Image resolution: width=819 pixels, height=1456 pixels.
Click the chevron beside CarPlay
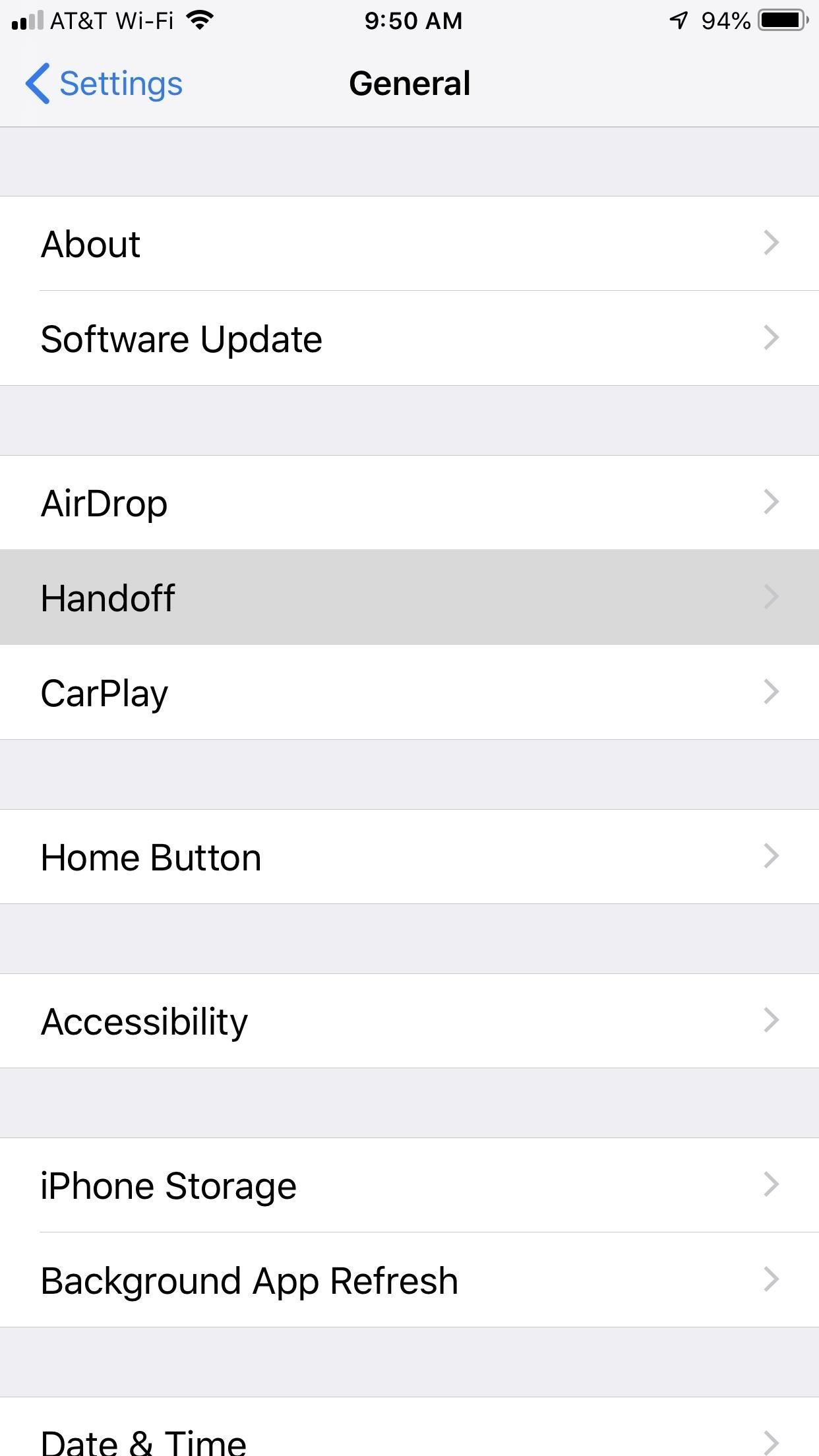coord(772,692)
